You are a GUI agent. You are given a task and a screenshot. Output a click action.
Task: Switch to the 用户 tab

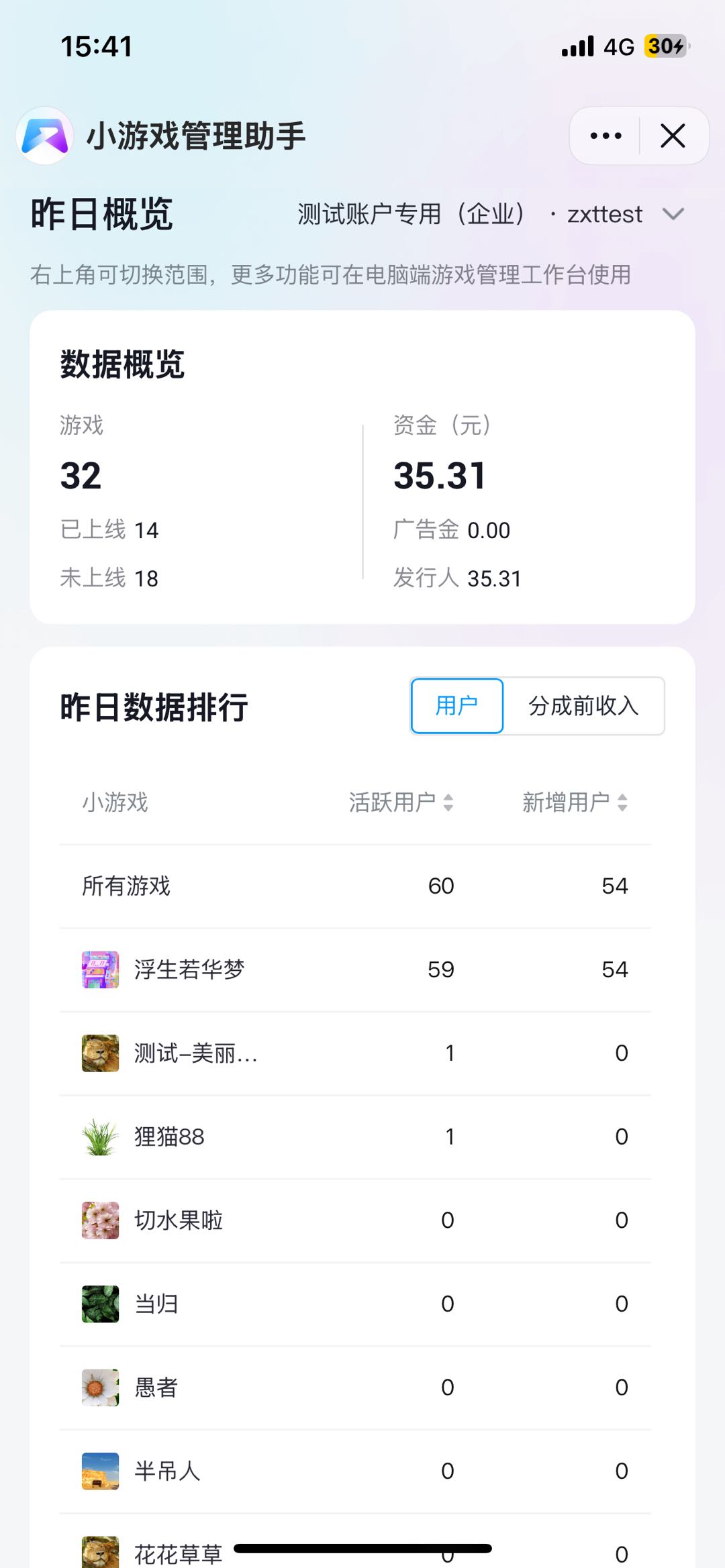pyautogui.click(x=456, y=706)
